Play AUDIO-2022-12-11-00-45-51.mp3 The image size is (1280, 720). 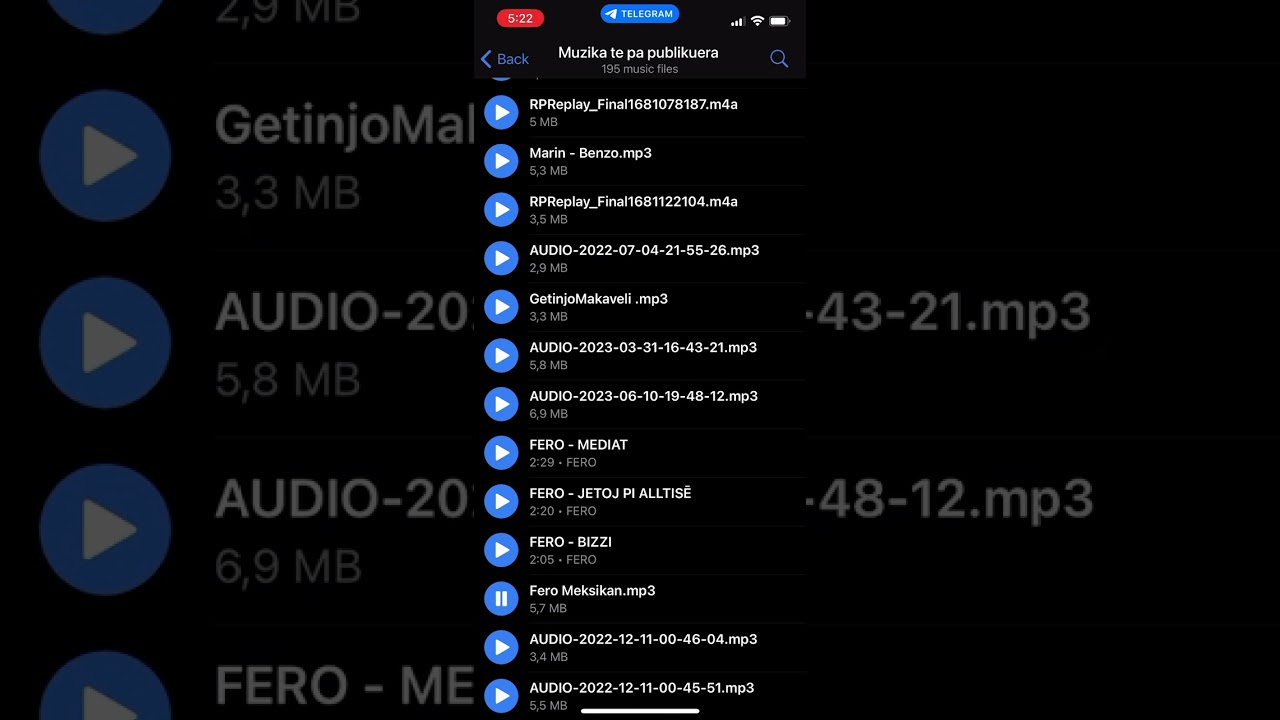[x=501, y=695]
